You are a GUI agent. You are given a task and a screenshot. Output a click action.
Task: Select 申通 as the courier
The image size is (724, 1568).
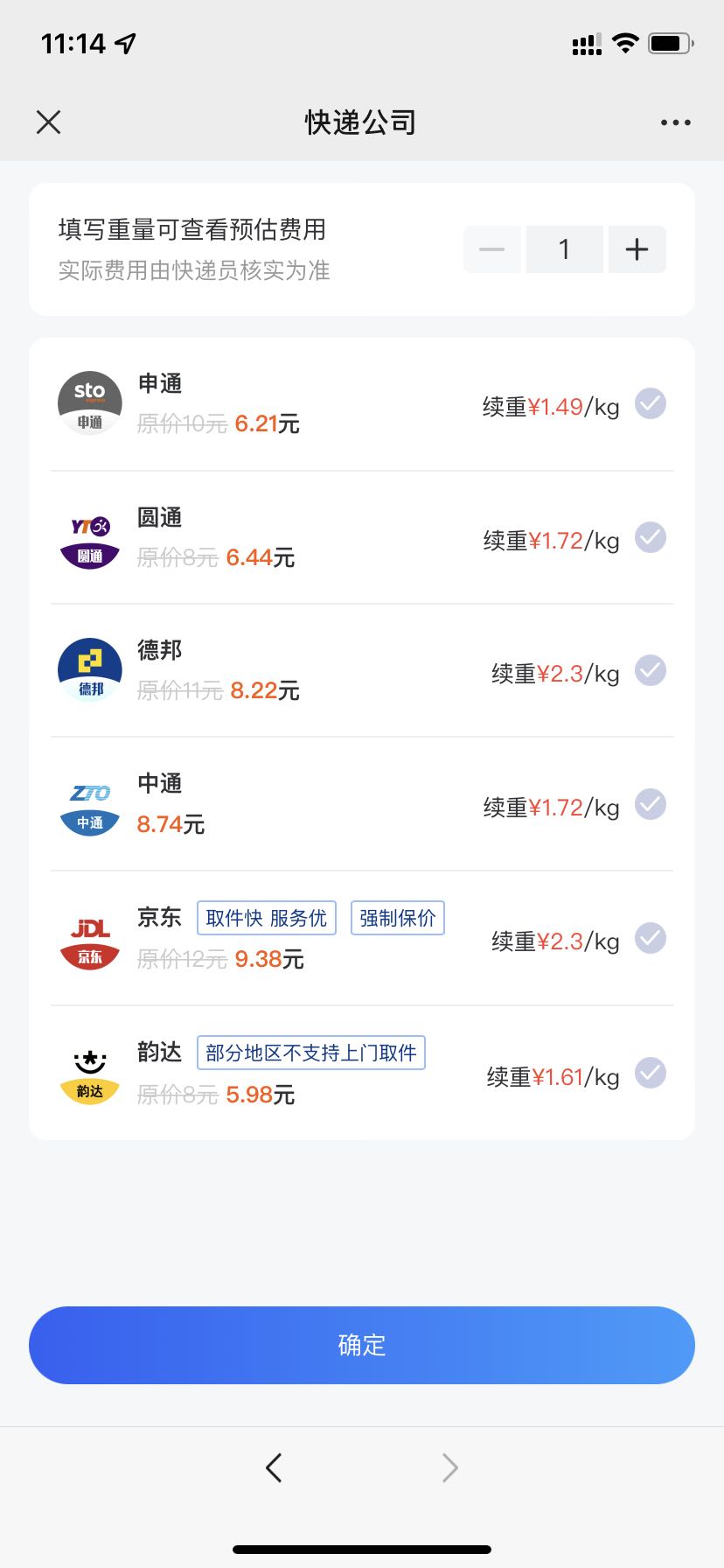coord(650,403)
